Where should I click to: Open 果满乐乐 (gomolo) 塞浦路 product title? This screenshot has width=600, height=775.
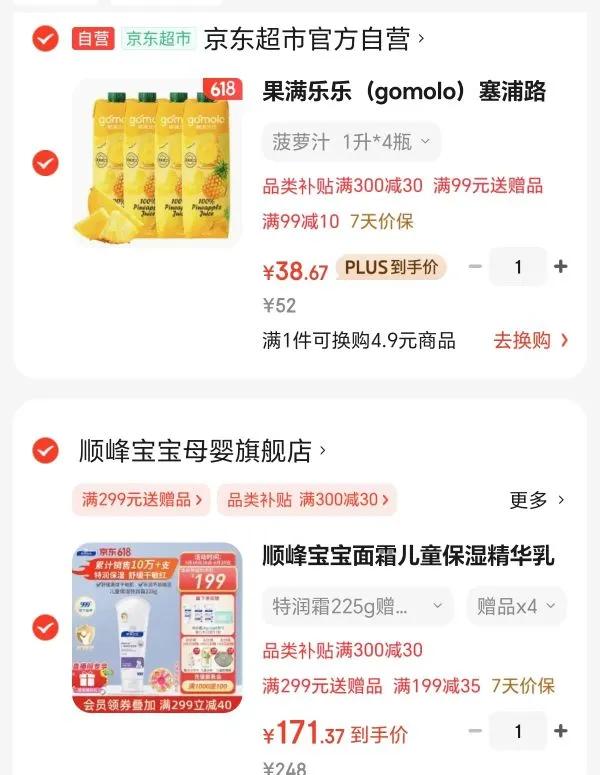(x=404, y=93)
